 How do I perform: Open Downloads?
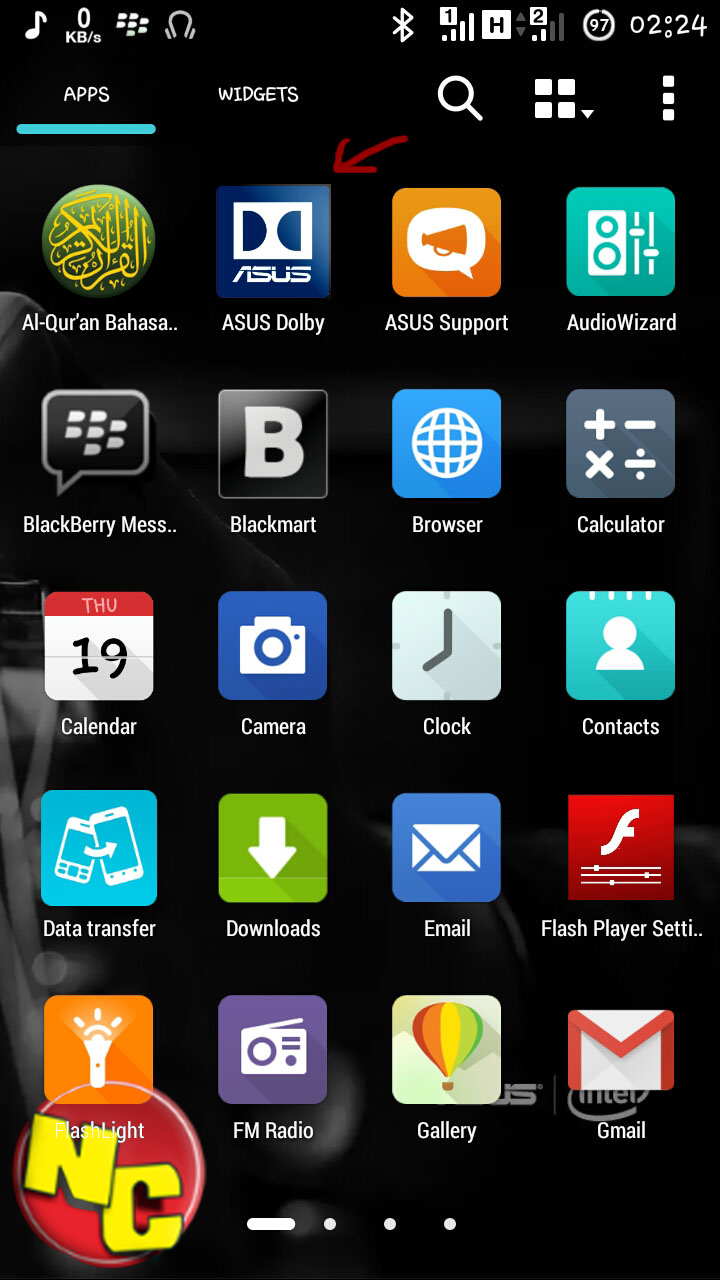[273, 847]
